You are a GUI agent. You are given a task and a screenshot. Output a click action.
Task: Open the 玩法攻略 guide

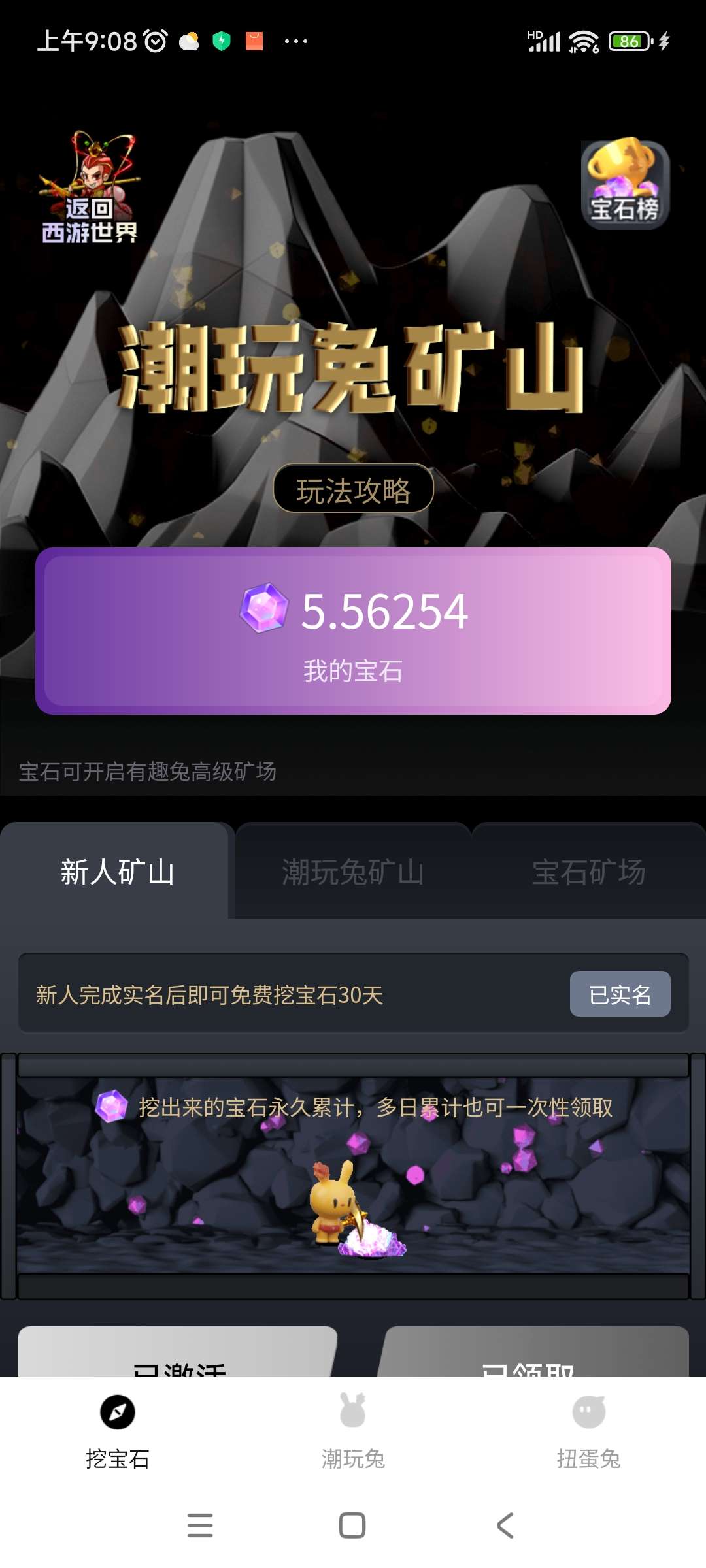353,489
